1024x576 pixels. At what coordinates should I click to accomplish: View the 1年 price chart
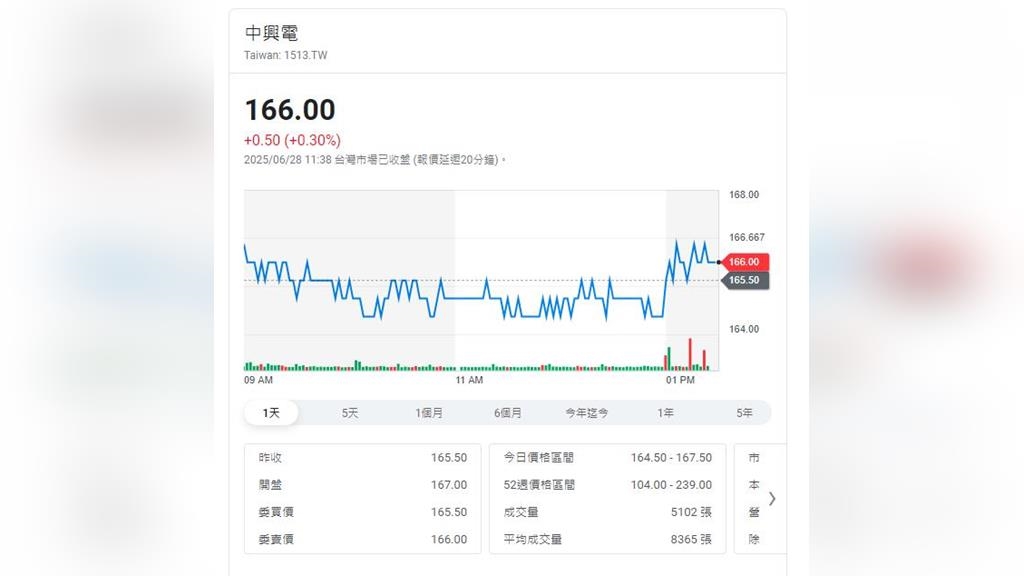(x=666, y=413)
